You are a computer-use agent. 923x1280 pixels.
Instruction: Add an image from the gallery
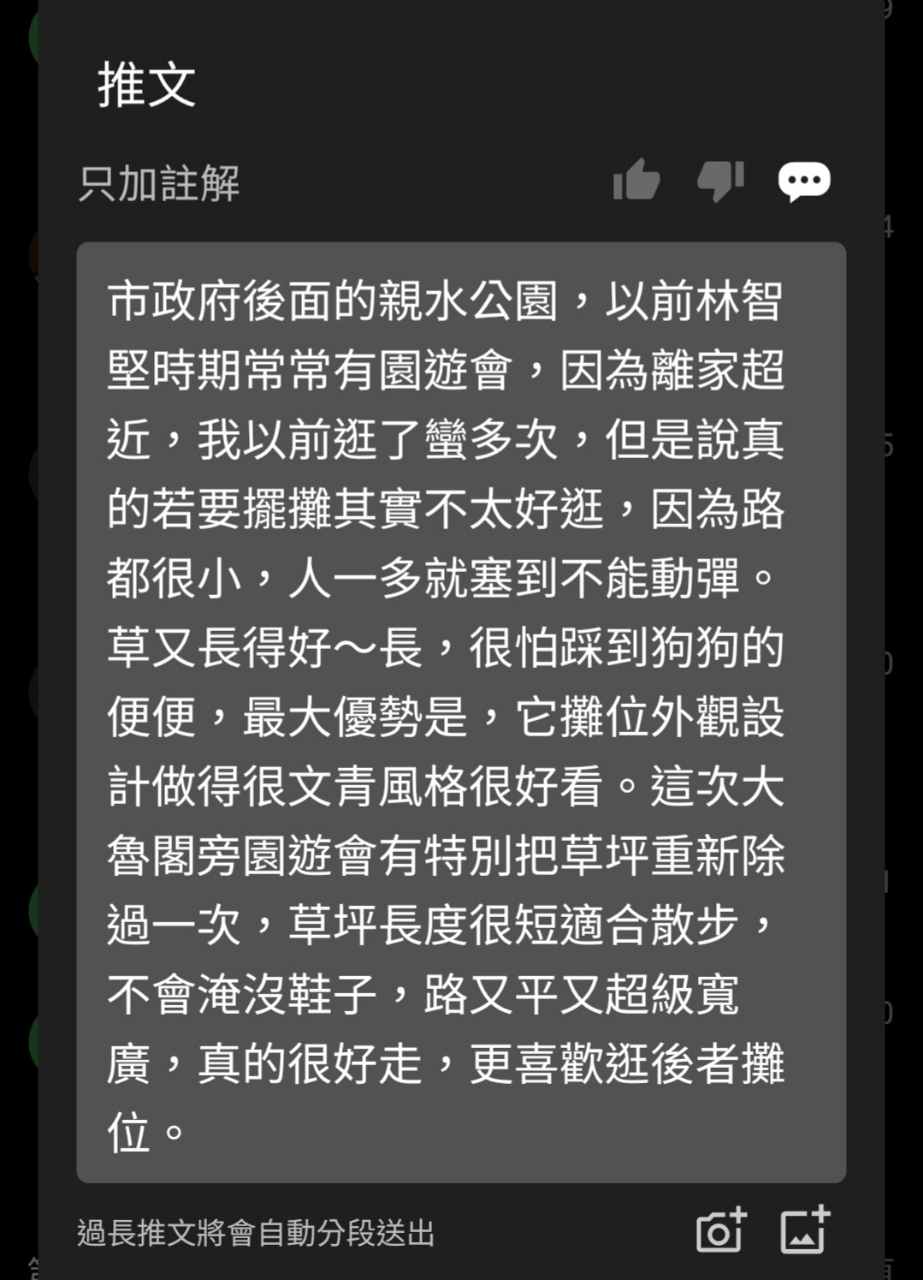(x=805, y=1231)
